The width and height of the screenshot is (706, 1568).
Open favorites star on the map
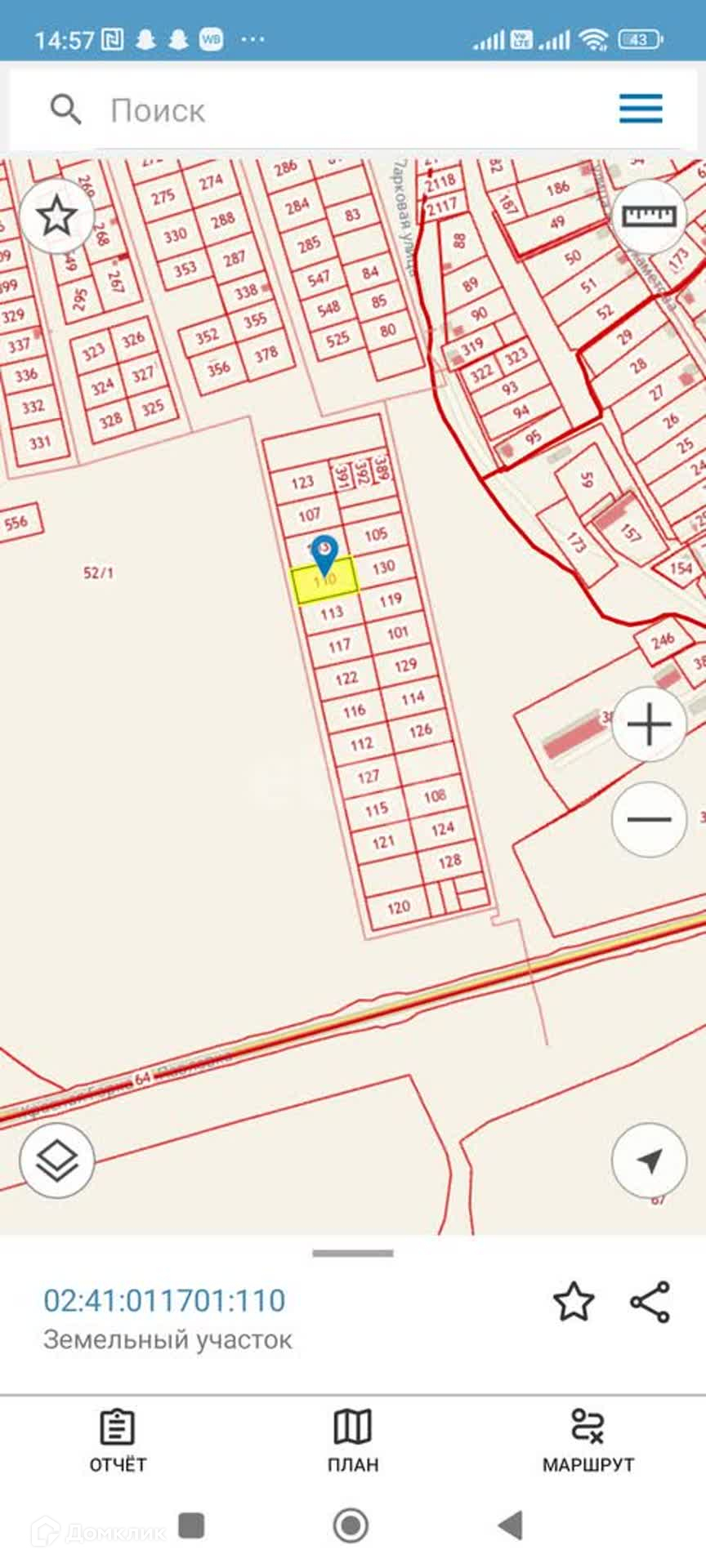pyautogui.click(x=57, y=216)
